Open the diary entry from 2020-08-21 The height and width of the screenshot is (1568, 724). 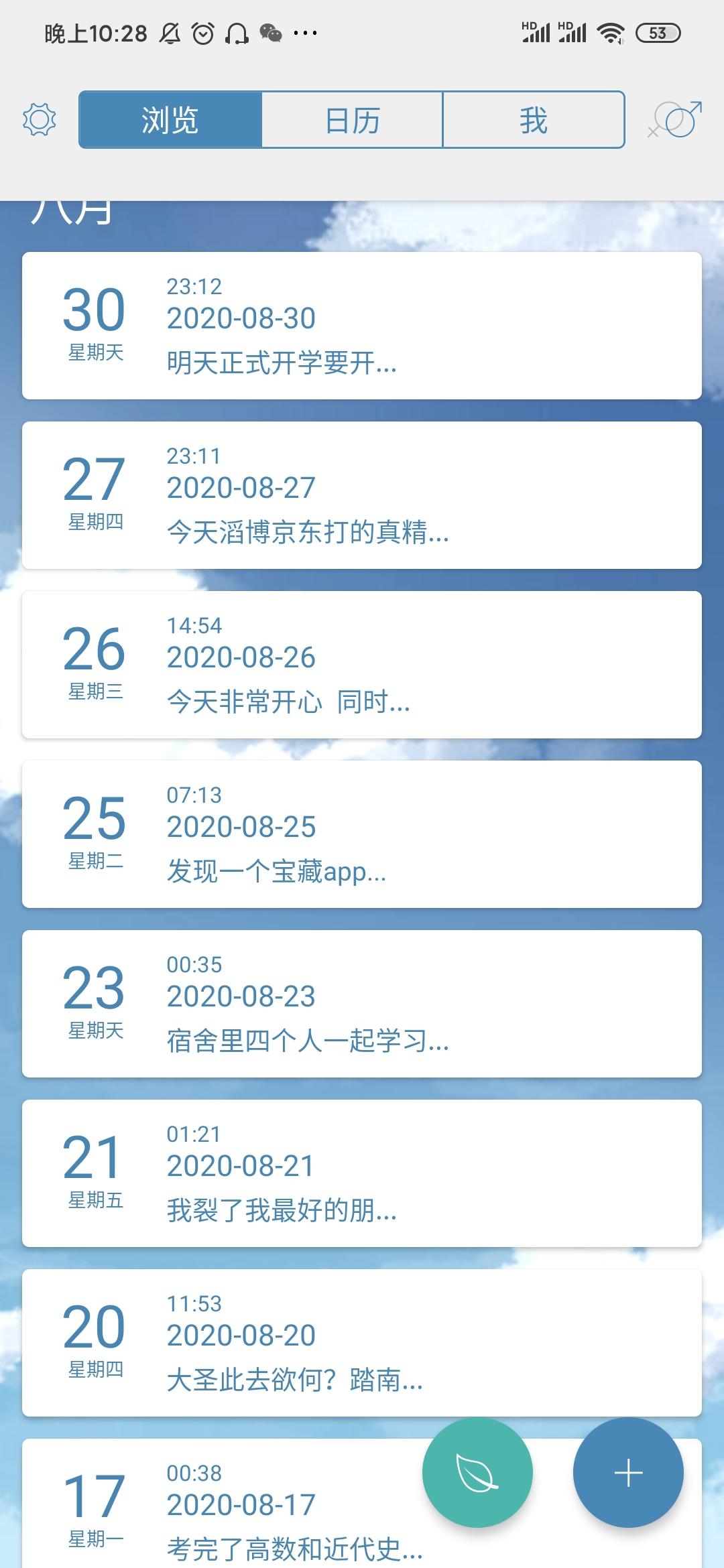point(362,1173)
